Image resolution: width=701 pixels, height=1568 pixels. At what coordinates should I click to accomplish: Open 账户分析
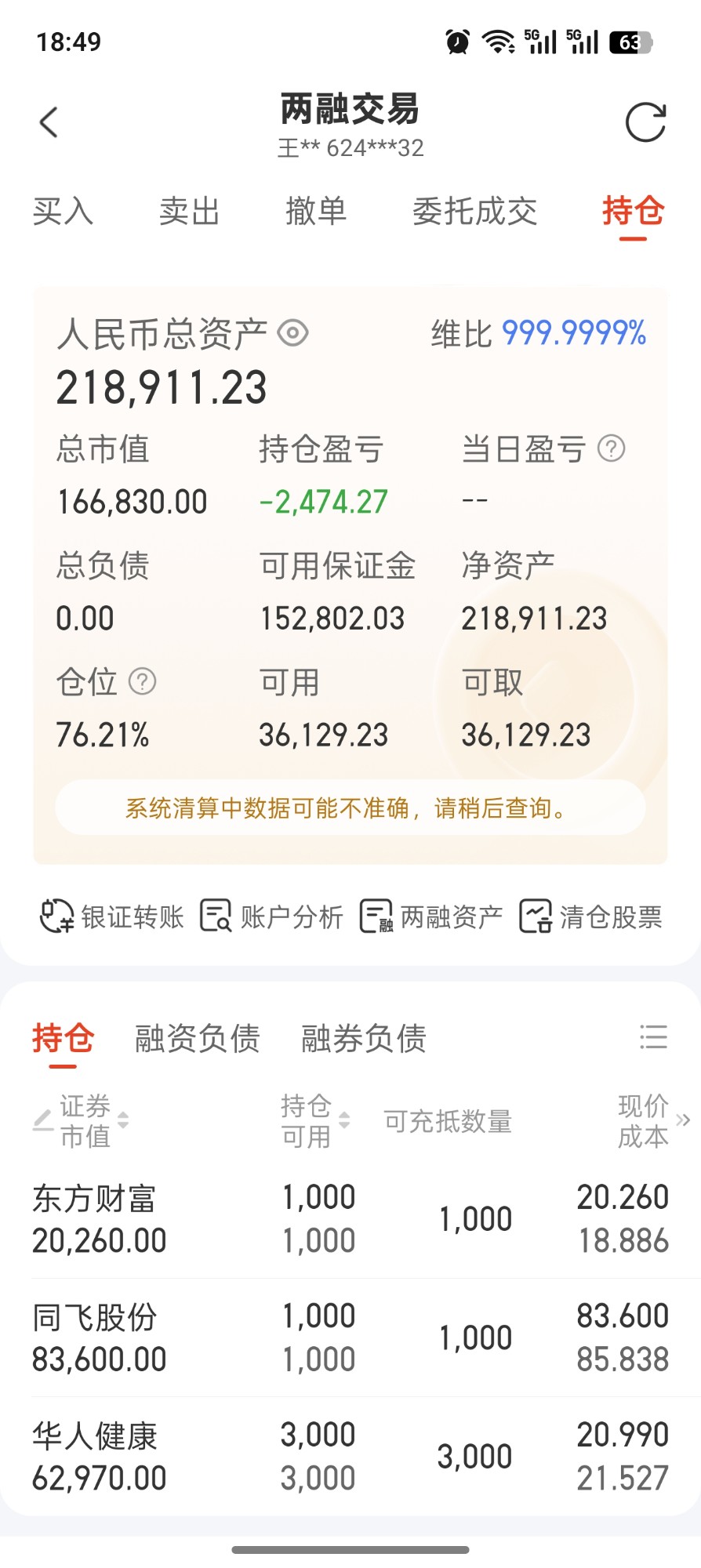pos(271,916)
